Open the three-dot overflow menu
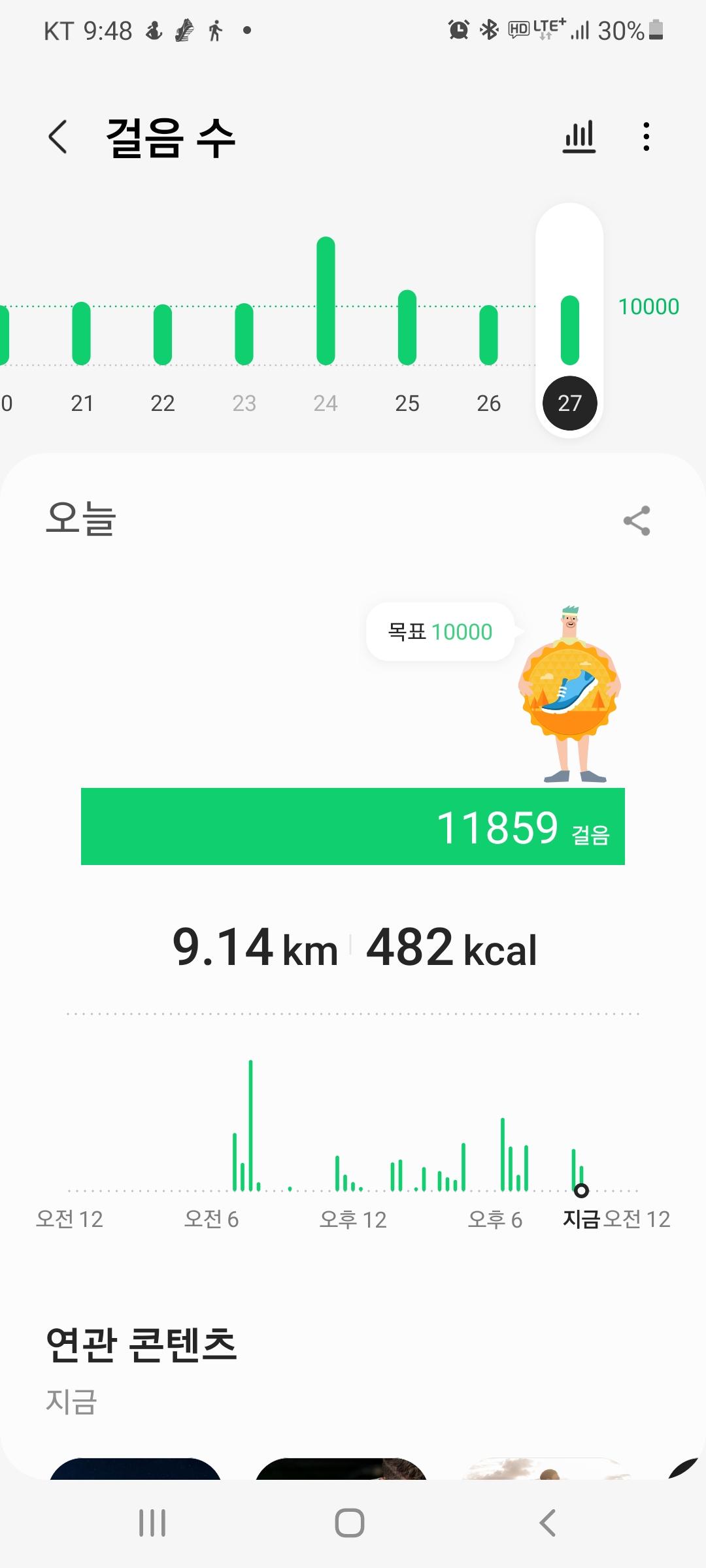706x1568 pixels. click(x=646, y=137)
